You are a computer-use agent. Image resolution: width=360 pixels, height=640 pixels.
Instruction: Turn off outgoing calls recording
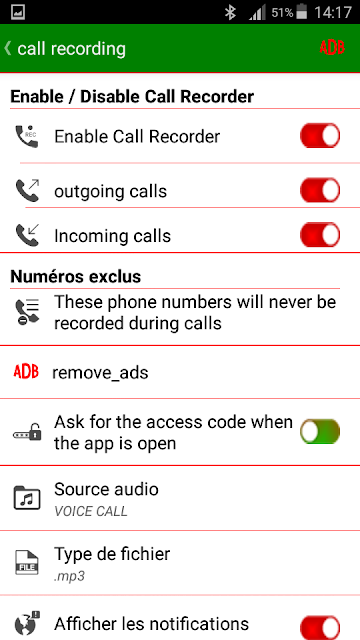pyautogui.click(x=320, y=190)
